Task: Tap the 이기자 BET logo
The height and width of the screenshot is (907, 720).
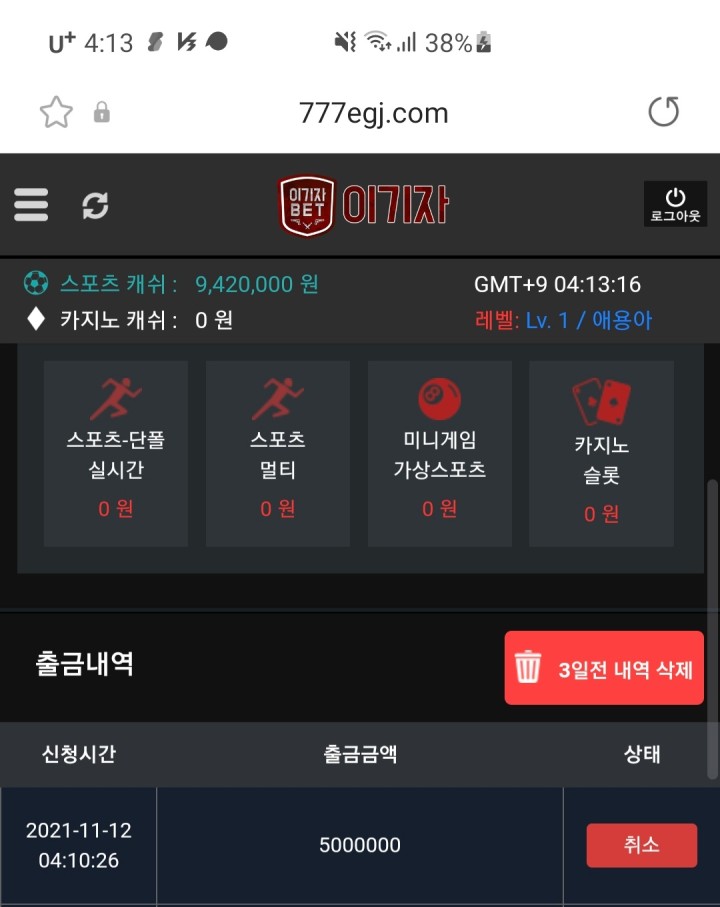Action: tap(363, 205)
